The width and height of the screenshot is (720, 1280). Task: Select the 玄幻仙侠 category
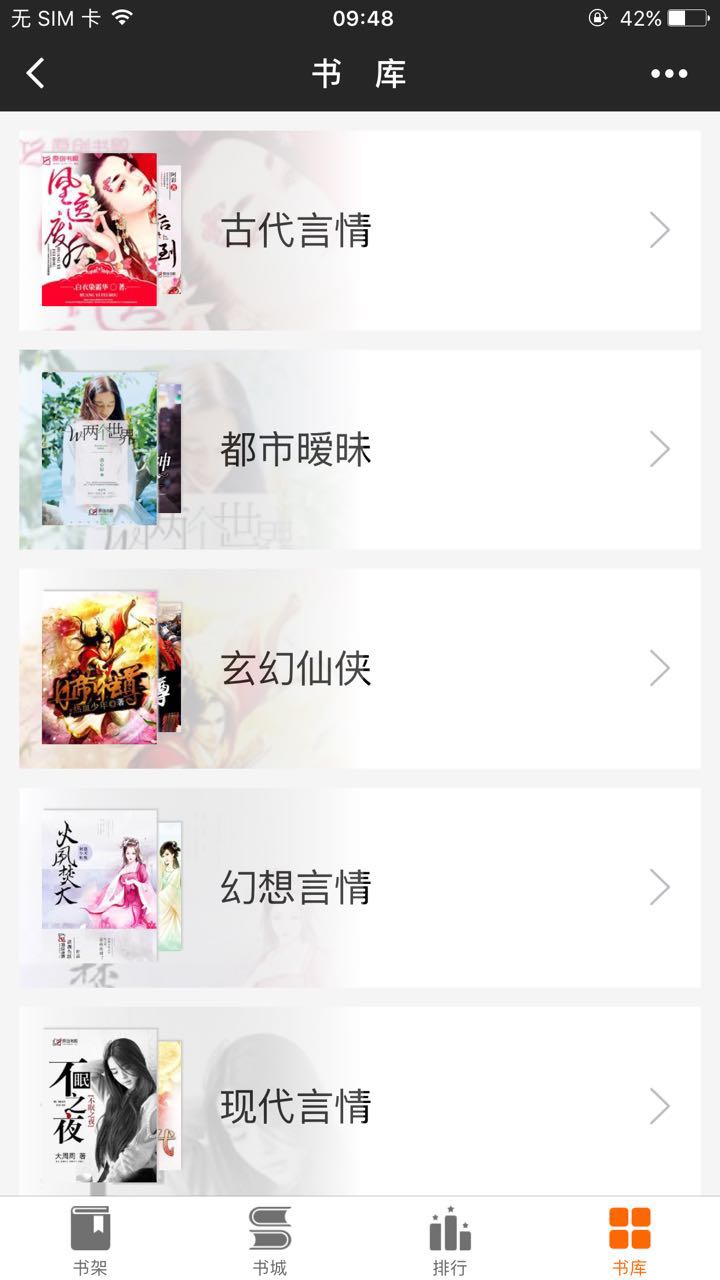tap(360, 668)
